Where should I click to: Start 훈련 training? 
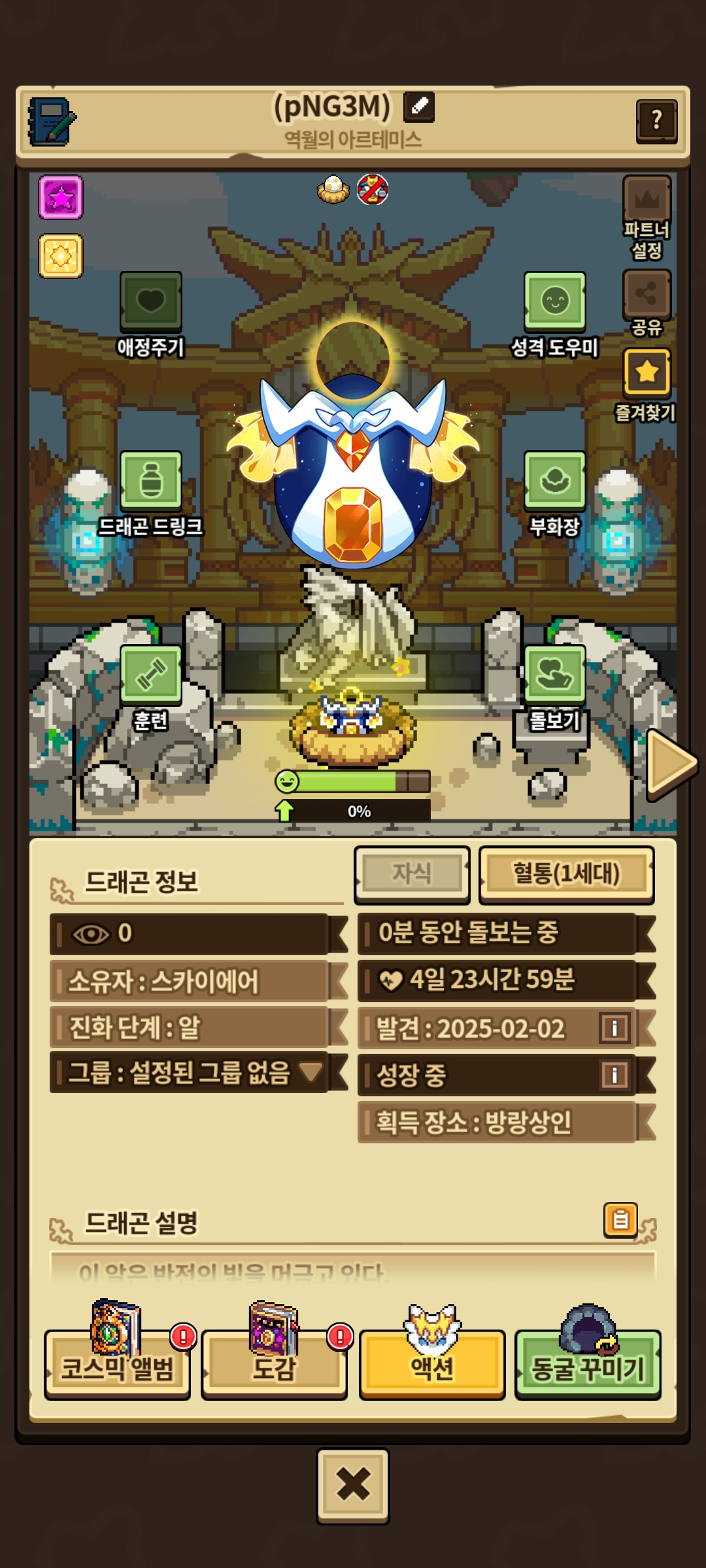(150, 675)
